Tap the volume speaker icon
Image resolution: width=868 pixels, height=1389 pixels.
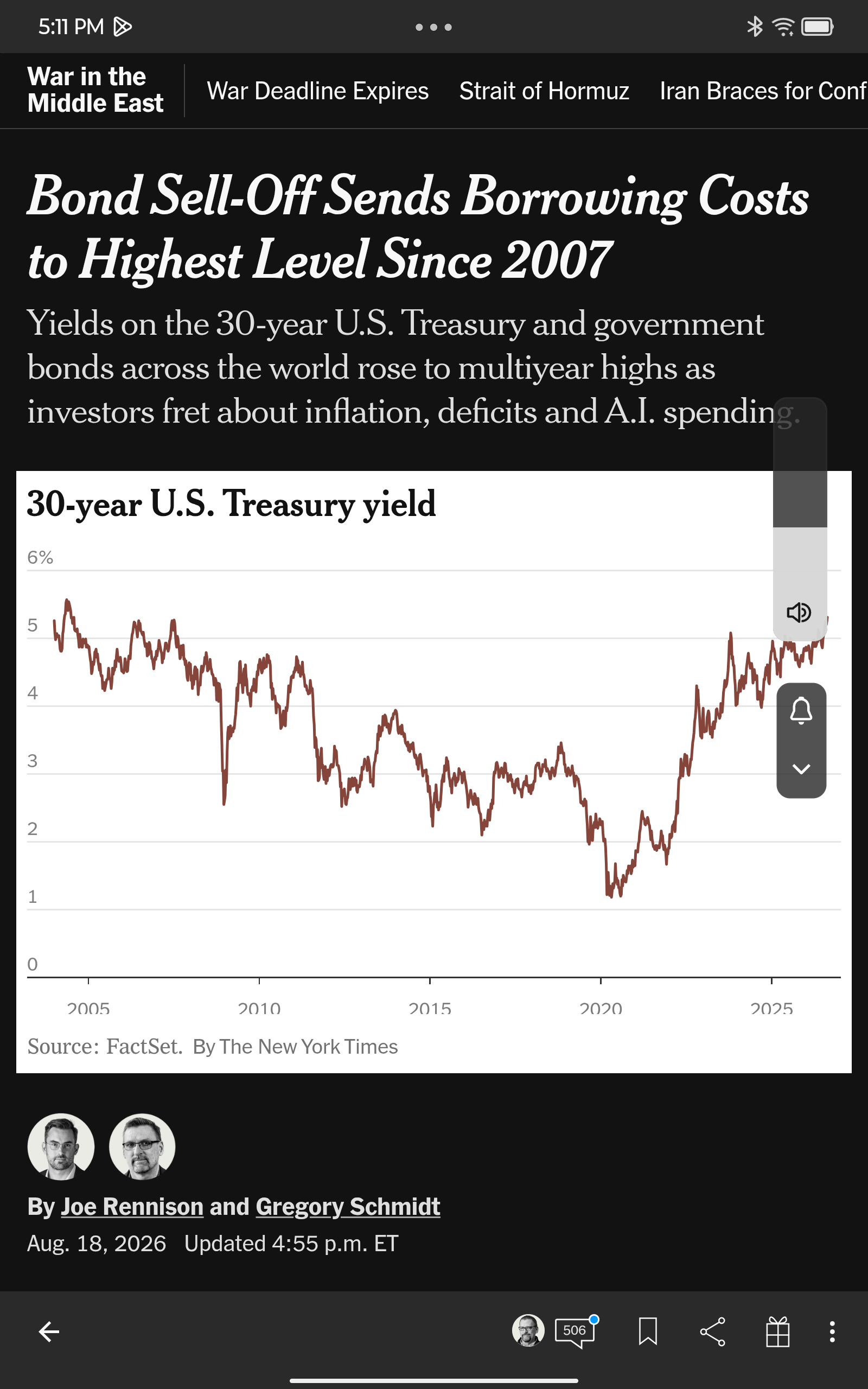point(799,613)
